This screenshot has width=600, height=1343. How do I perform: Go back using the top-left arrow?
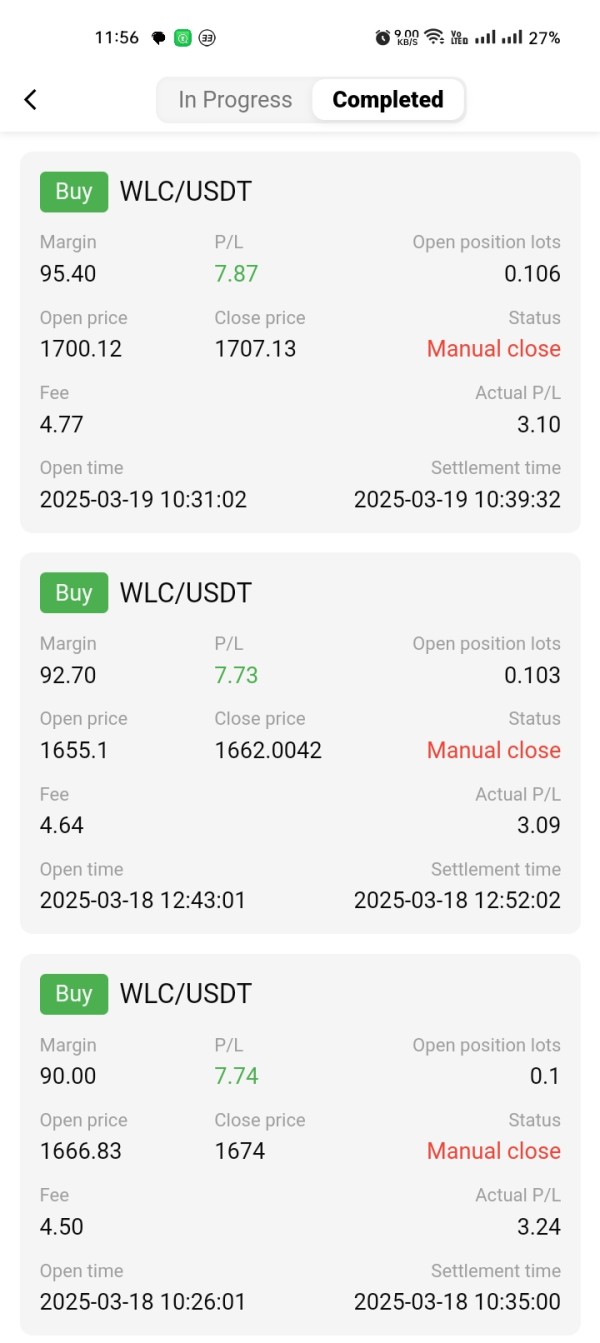pos(31,99)
